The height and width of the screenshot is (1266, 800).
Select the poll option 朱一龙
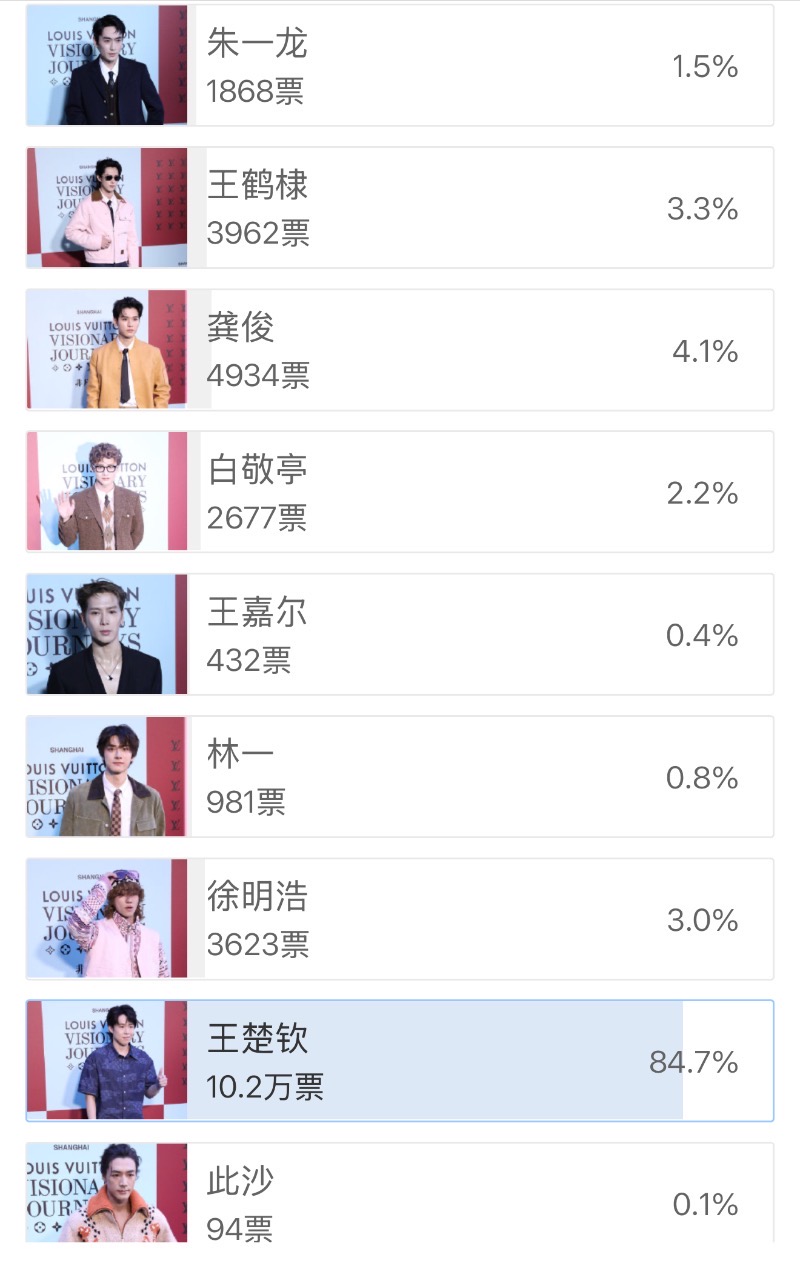[400, 66]
